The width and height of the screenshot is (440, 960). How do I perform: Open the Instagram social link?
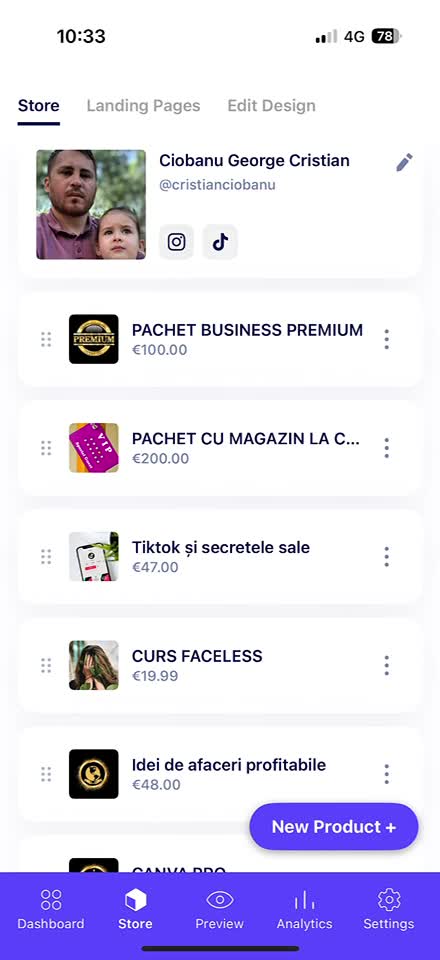point(176,242)
